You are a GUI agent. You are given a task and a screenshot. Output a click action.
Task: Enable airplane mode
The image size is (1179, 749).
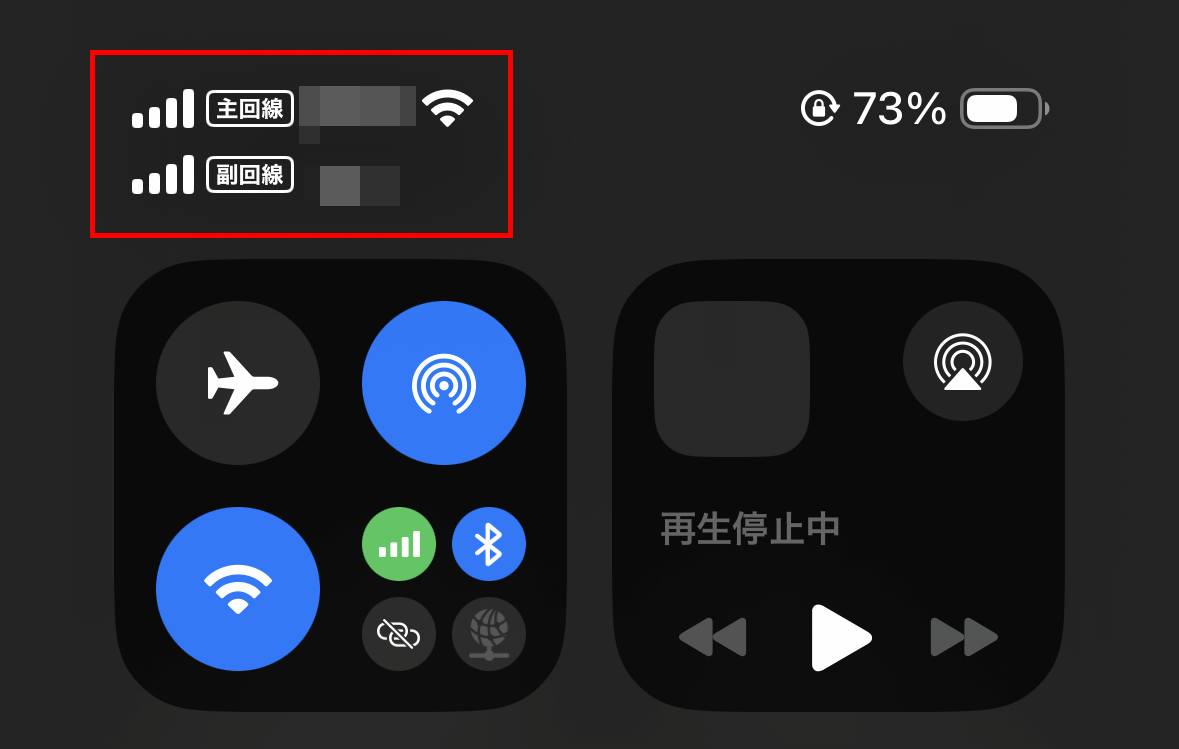pyautogui.click(x=238, y=383)
